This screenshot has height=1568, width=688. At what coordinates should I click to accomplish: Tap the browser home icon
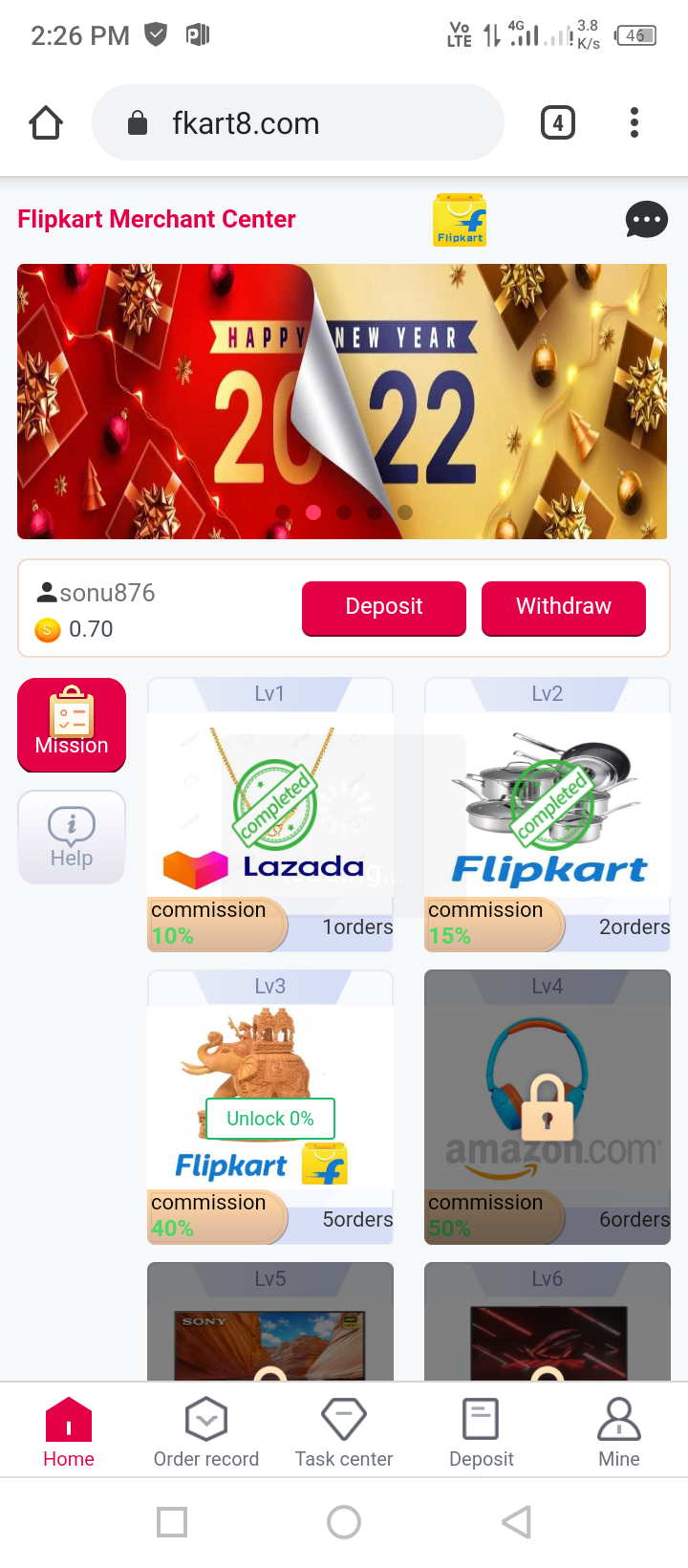[46, 123]
